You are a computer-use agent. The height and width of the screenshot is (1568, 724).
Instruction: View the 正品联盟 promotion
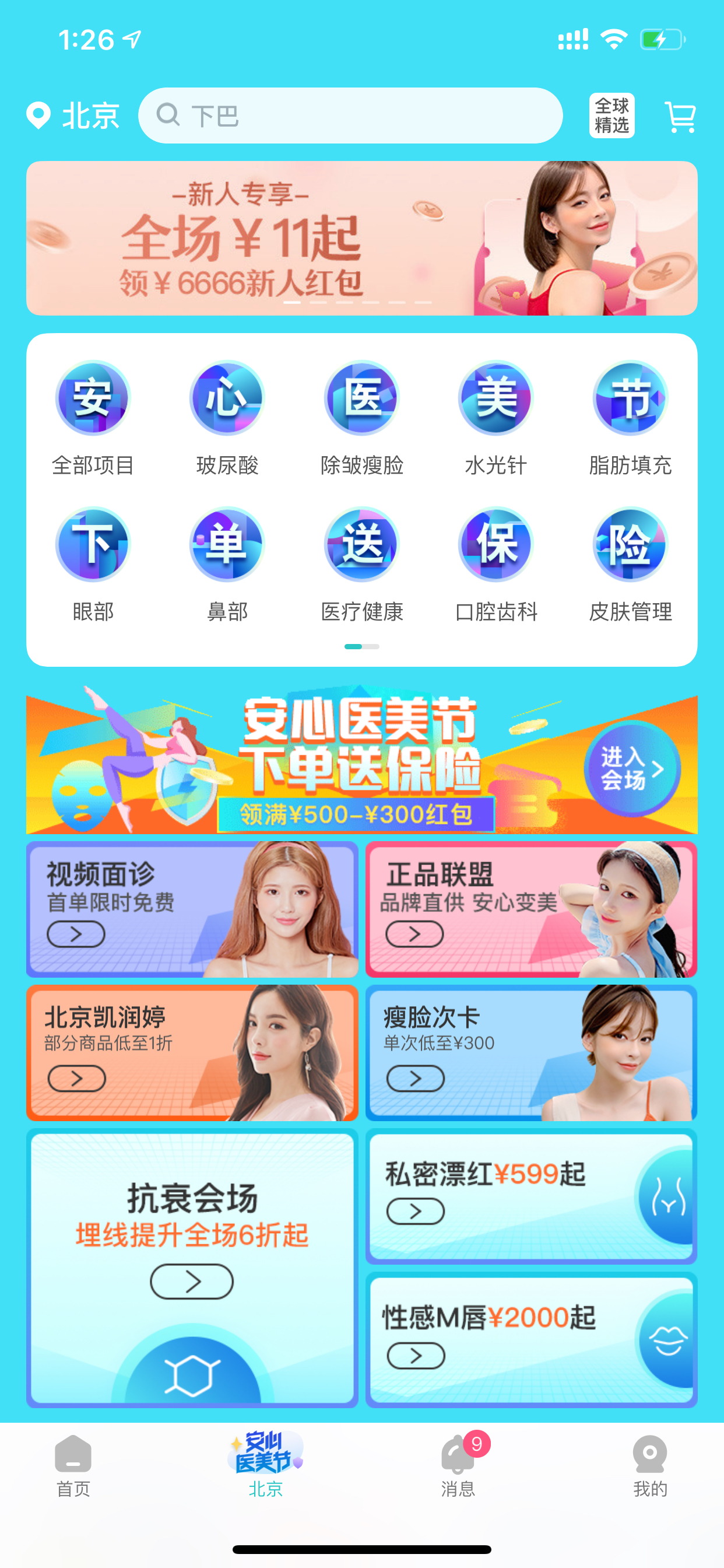pyautogui.click(x=531, y=909)
